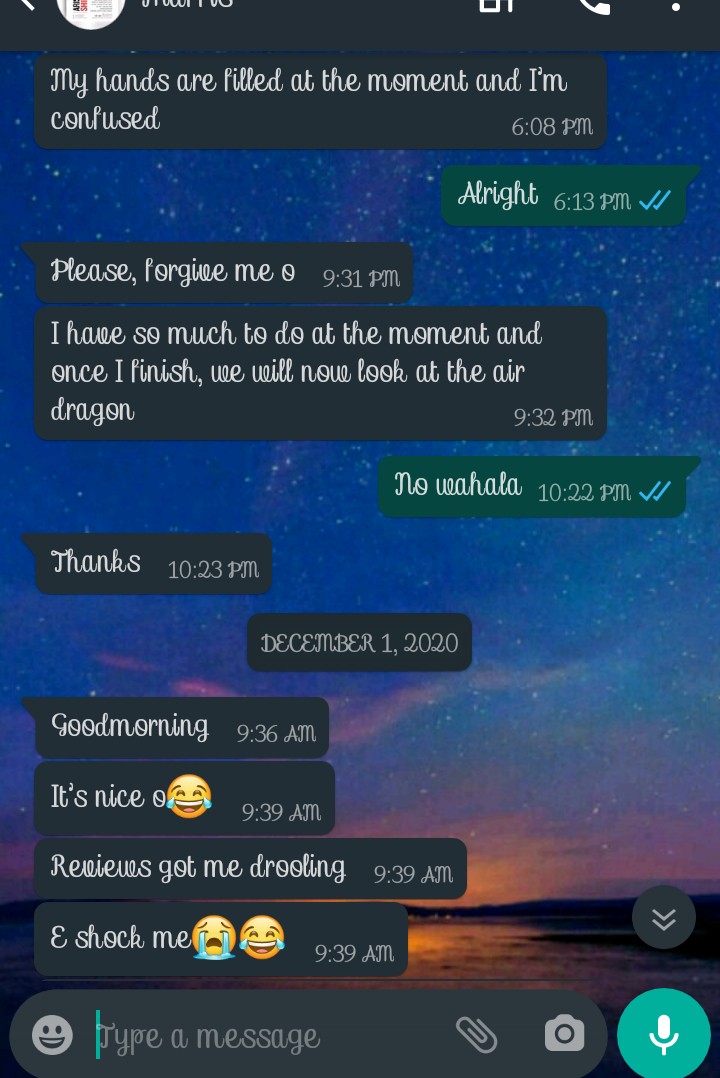
Task: Tap the microphone voice message button
Action: click(x=664, y=1035)
